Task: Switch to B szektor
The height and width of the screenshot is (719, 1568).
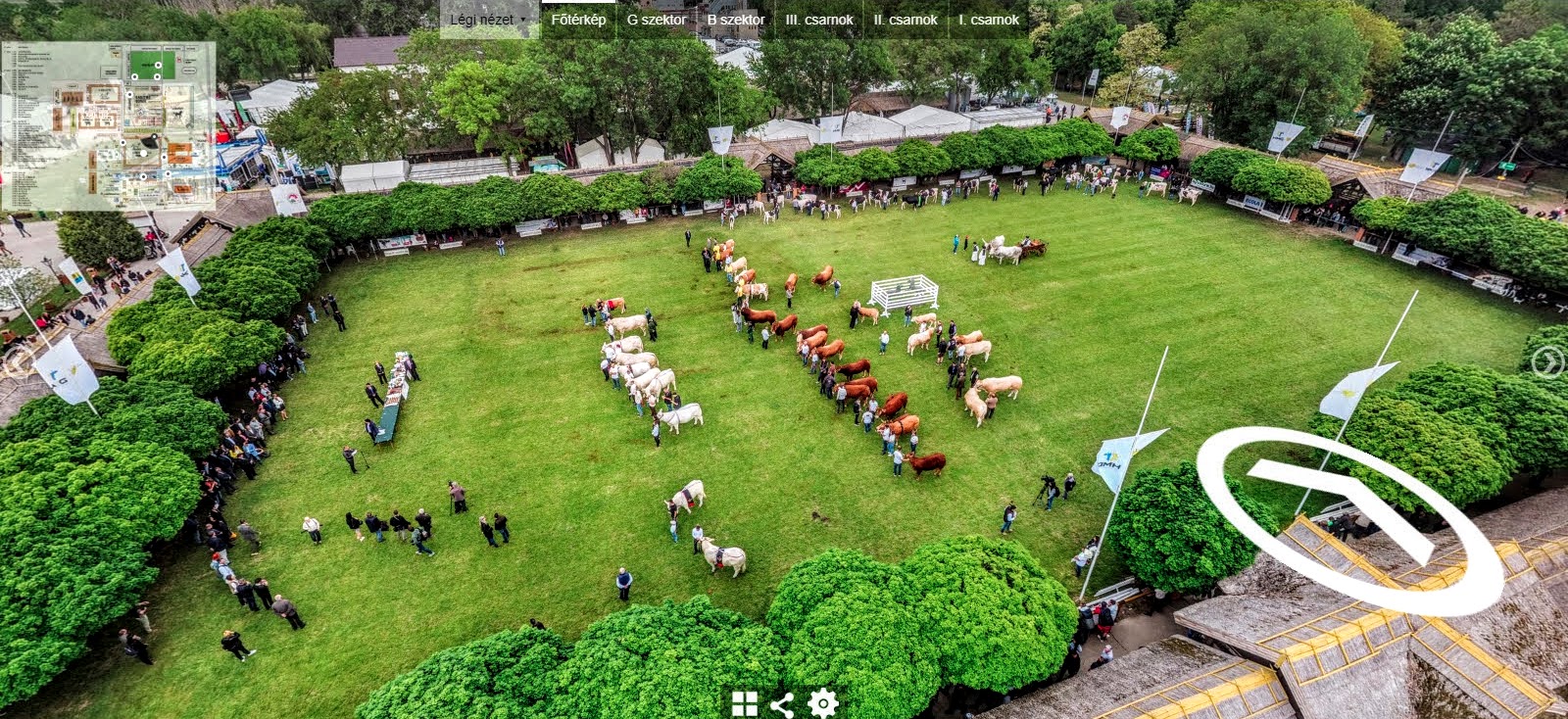Action: point(736,20)
